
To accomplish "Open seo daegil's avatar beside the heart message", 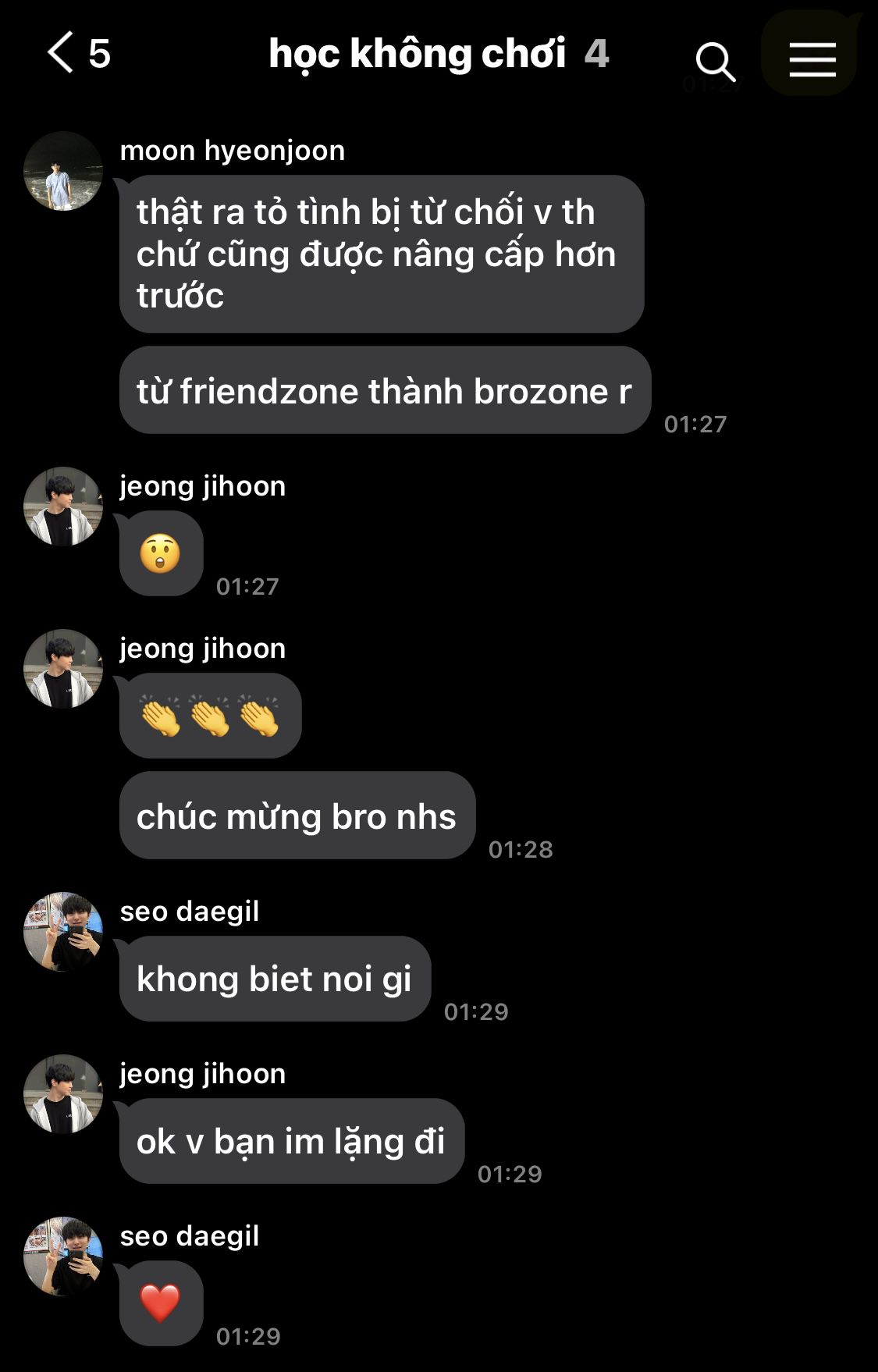I will [x=63, y=1256].
